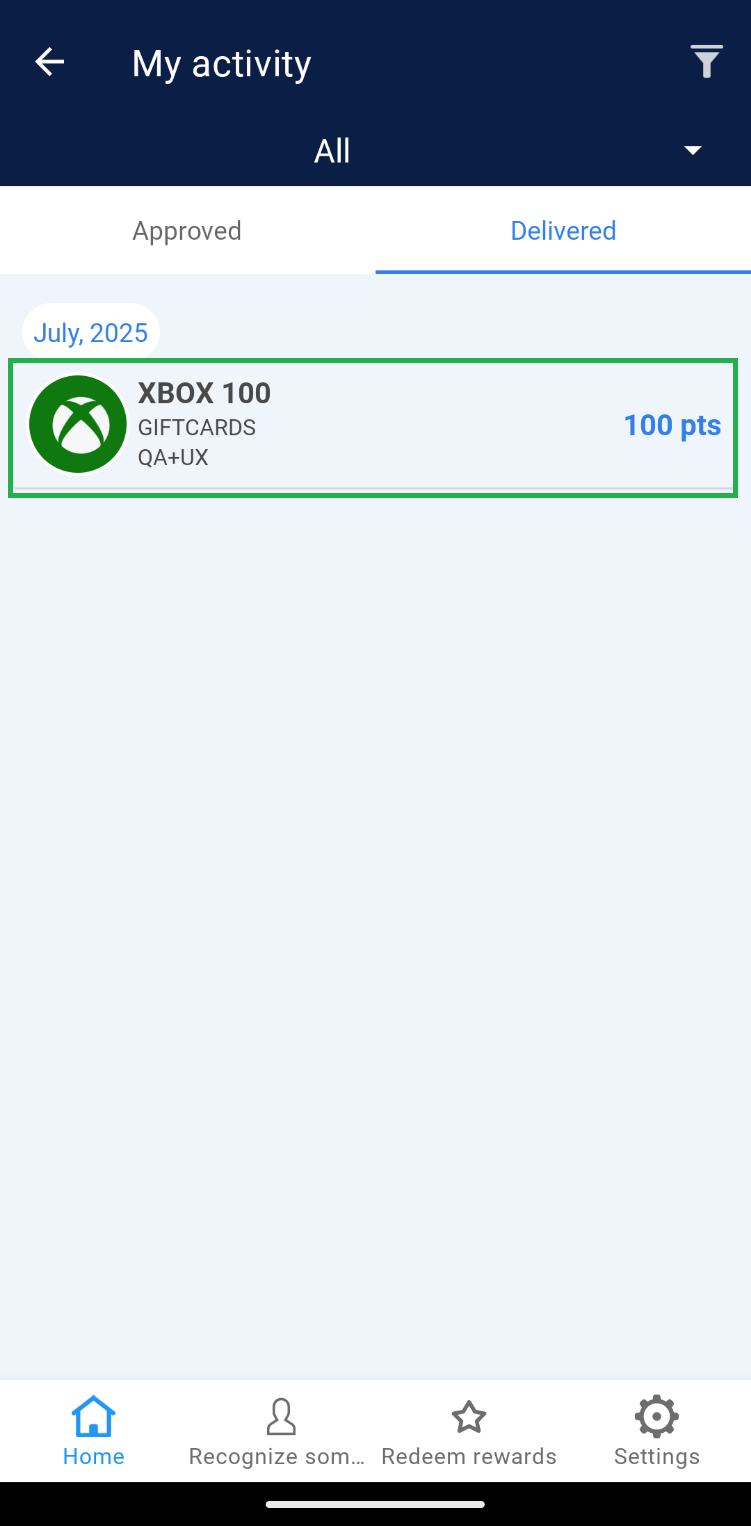Image resolution: width=751 pixels, height=1526 pixels.
Task: Open the filter options icon
Action: click(x=706, y=63)
